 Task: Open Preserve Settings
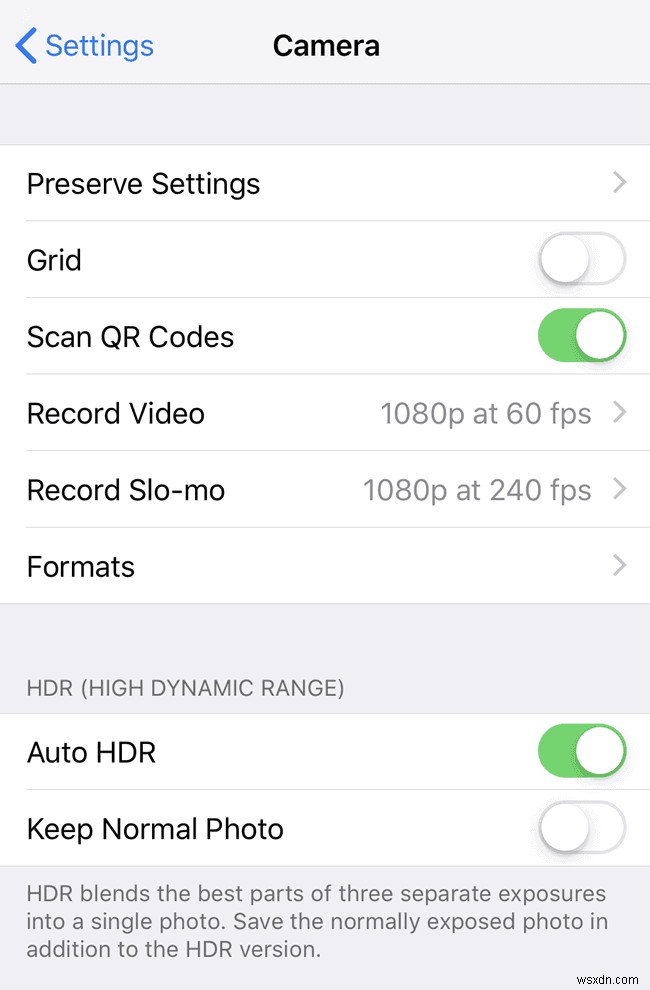[325, 184]
